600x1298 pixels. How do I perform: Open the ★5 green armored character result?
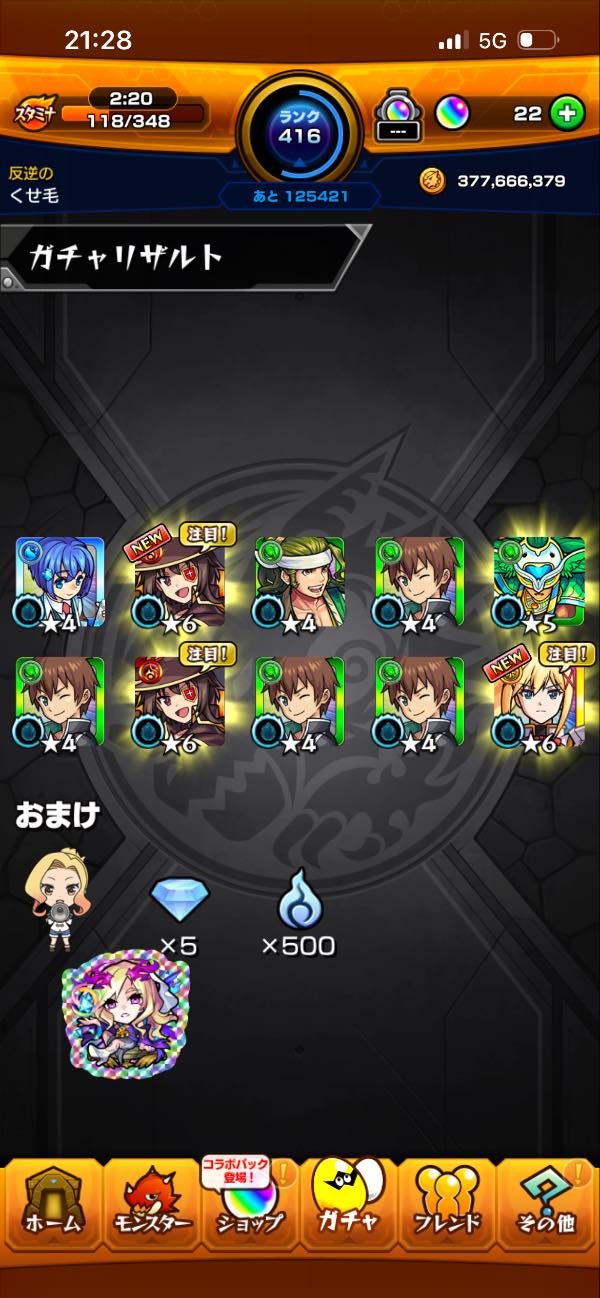click(540, 582)
